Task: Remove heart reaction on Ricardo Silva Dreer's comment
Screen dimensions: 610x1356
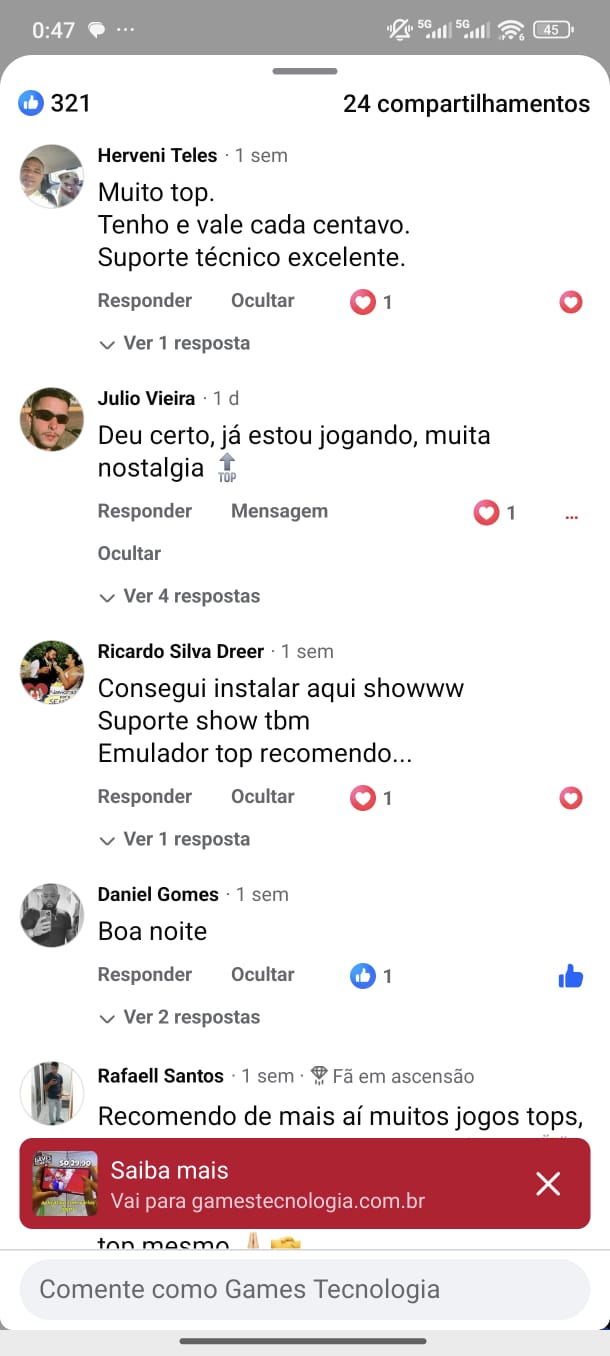Action: pos(571,798)
